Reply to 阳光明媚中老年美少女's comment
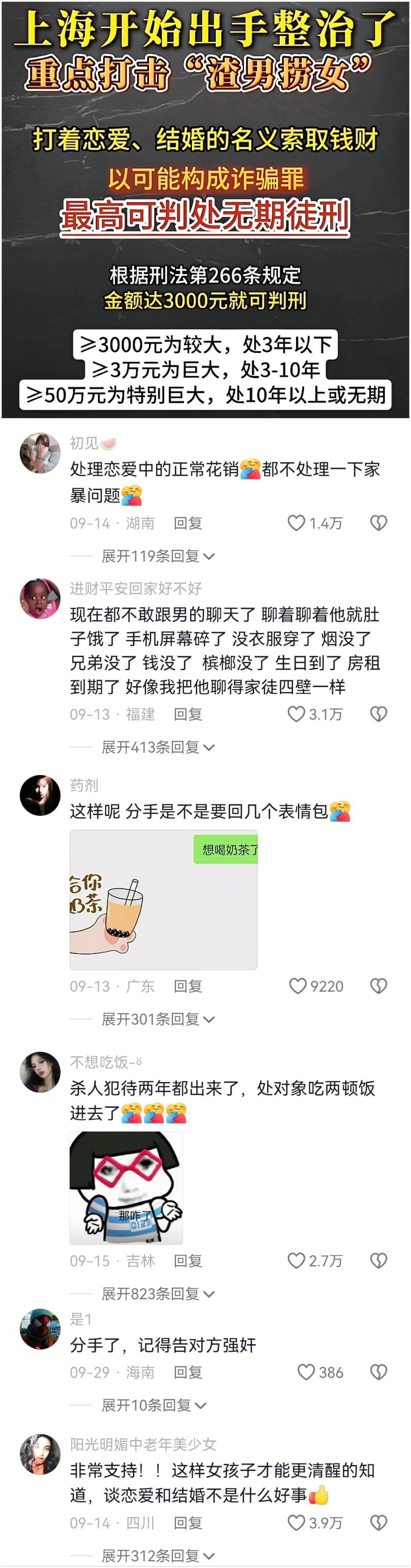 (188, 1522)
